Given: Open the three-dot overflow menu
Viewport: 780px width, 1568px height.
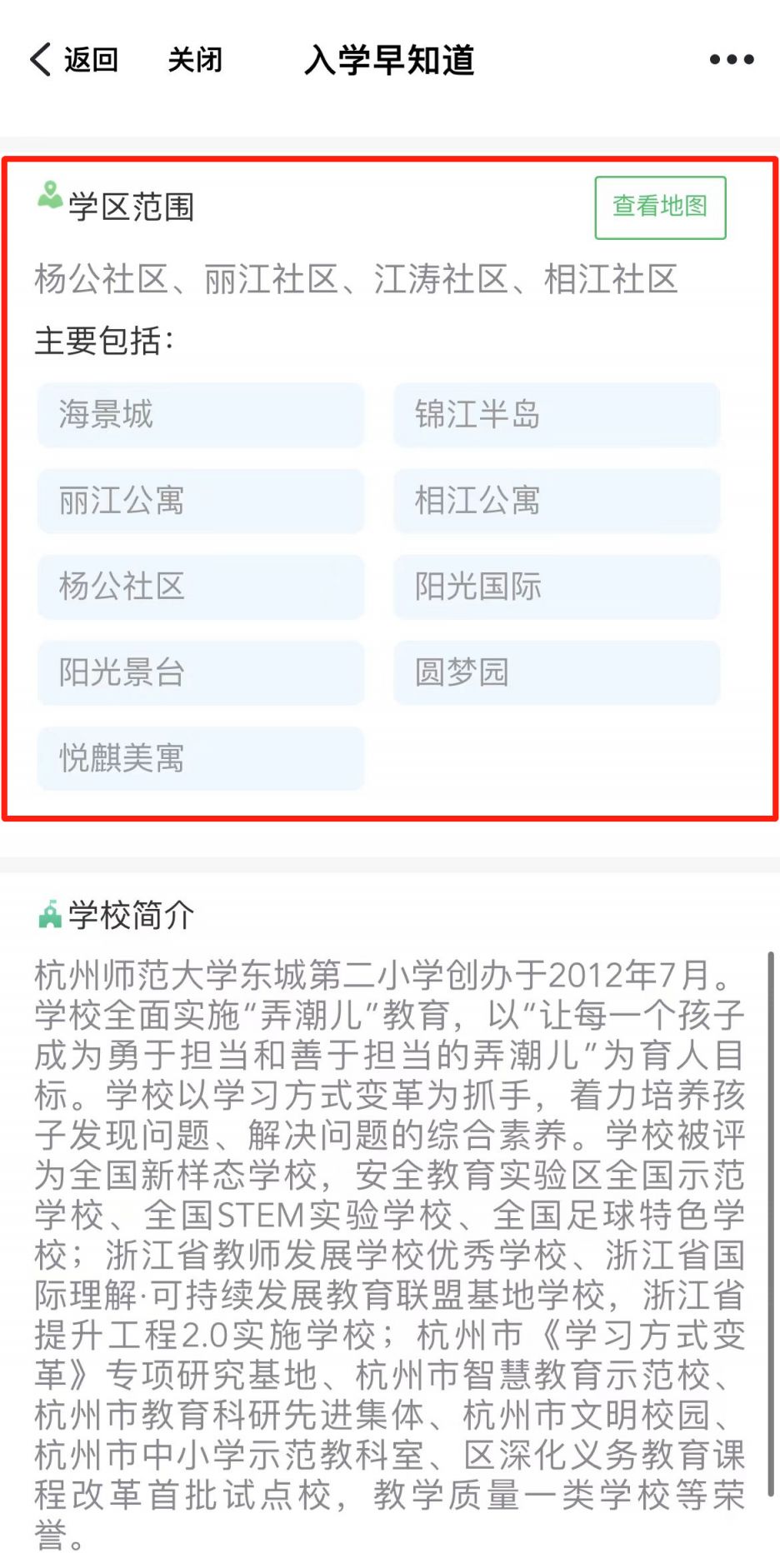Looking at the screenshot, I should point(732,60).
